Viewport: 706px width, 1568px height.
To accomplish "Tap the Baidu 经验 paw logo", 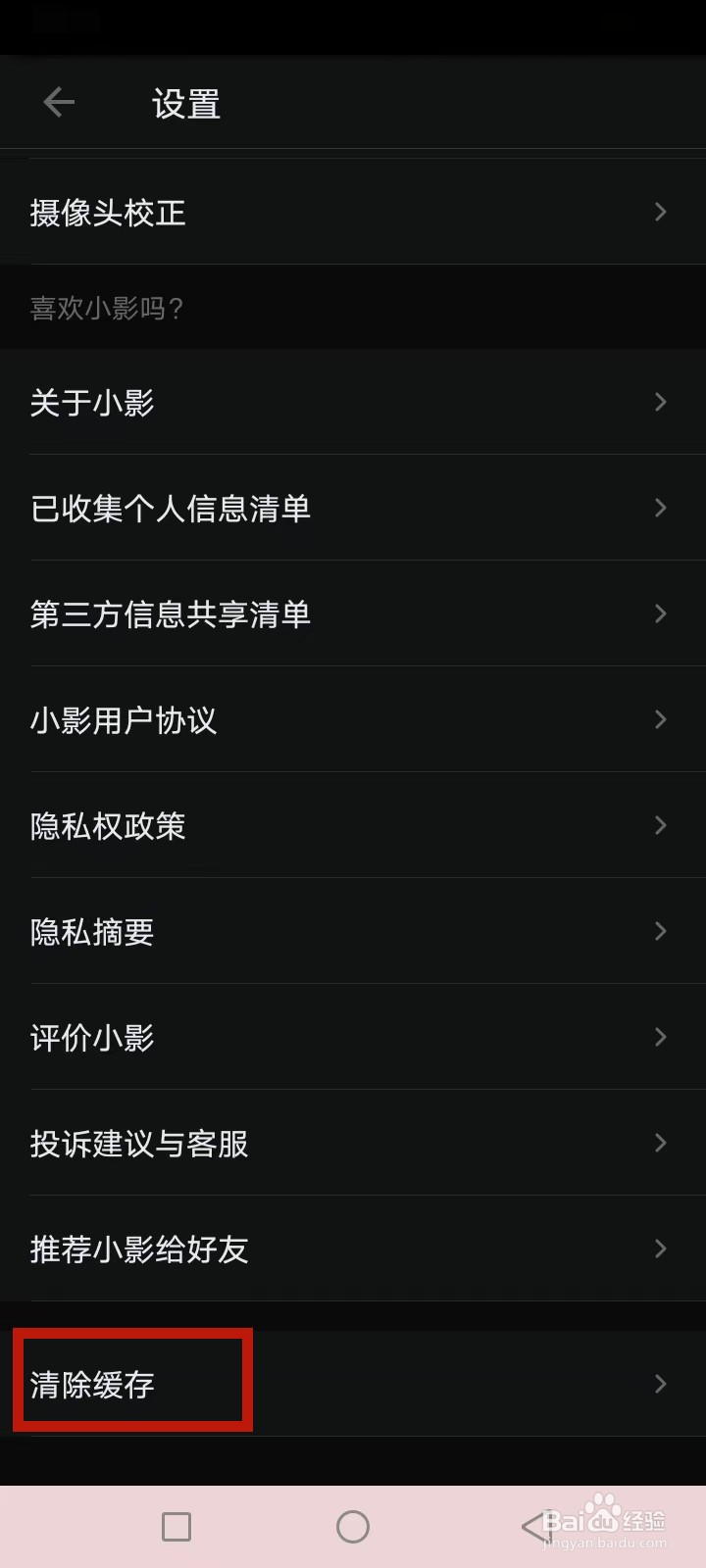I will coord(596,1514).
